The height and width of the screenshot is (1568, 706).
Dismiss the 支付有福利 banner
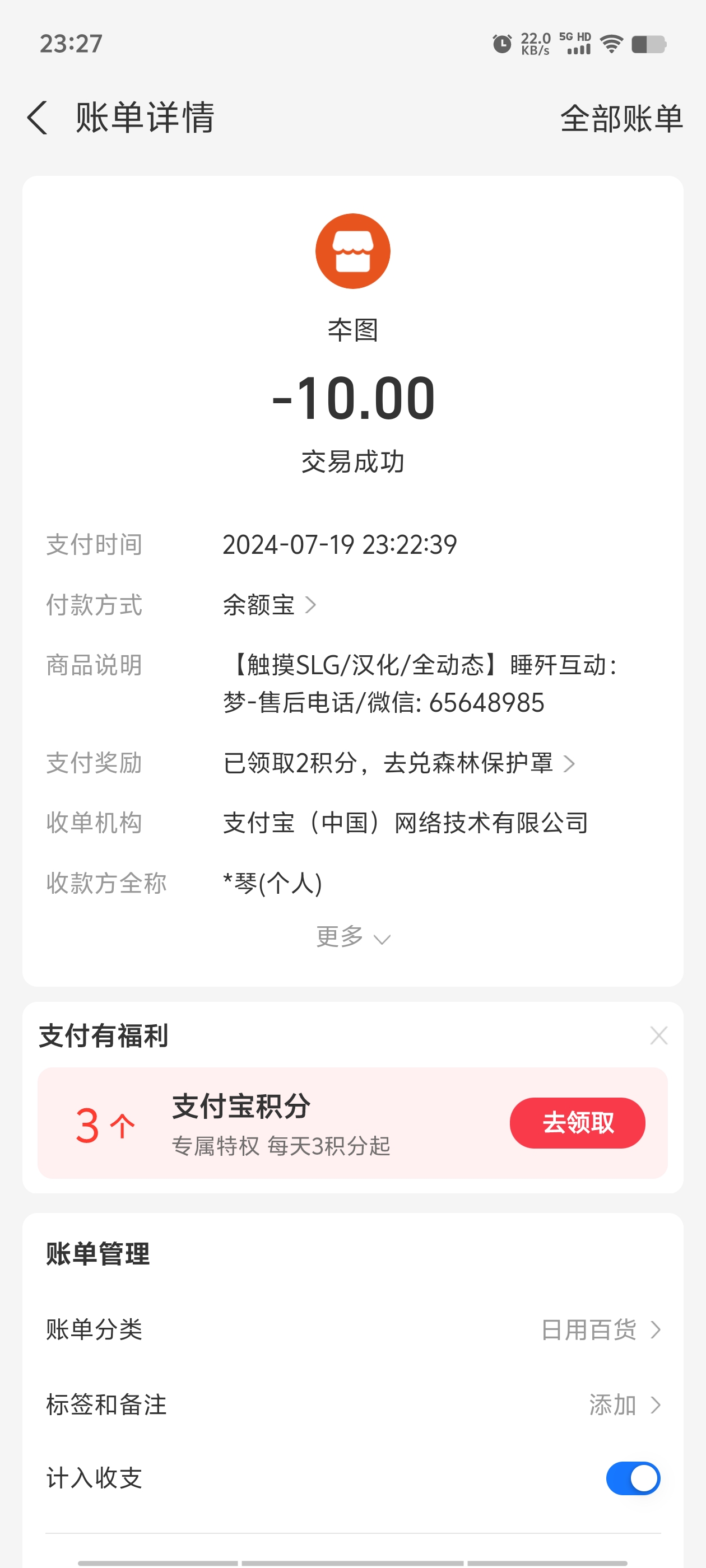(658, 1035)
